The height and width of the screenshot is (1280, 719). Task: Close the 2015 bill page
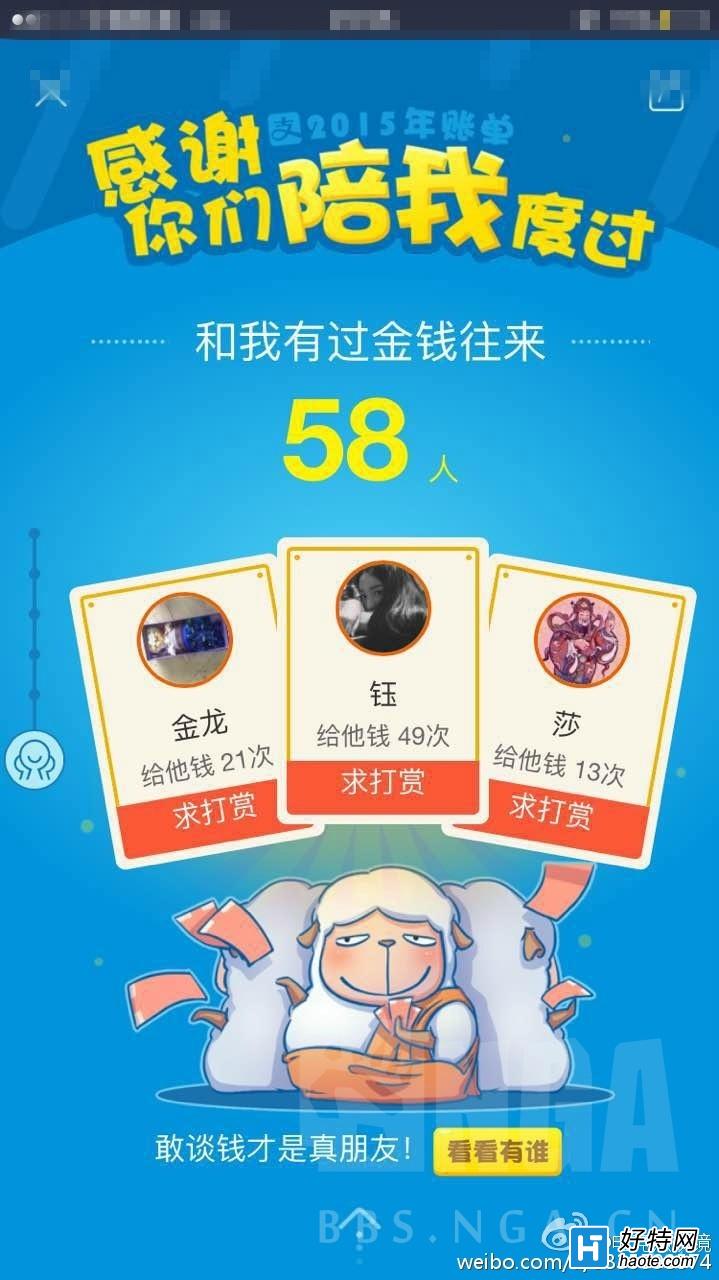51,94
